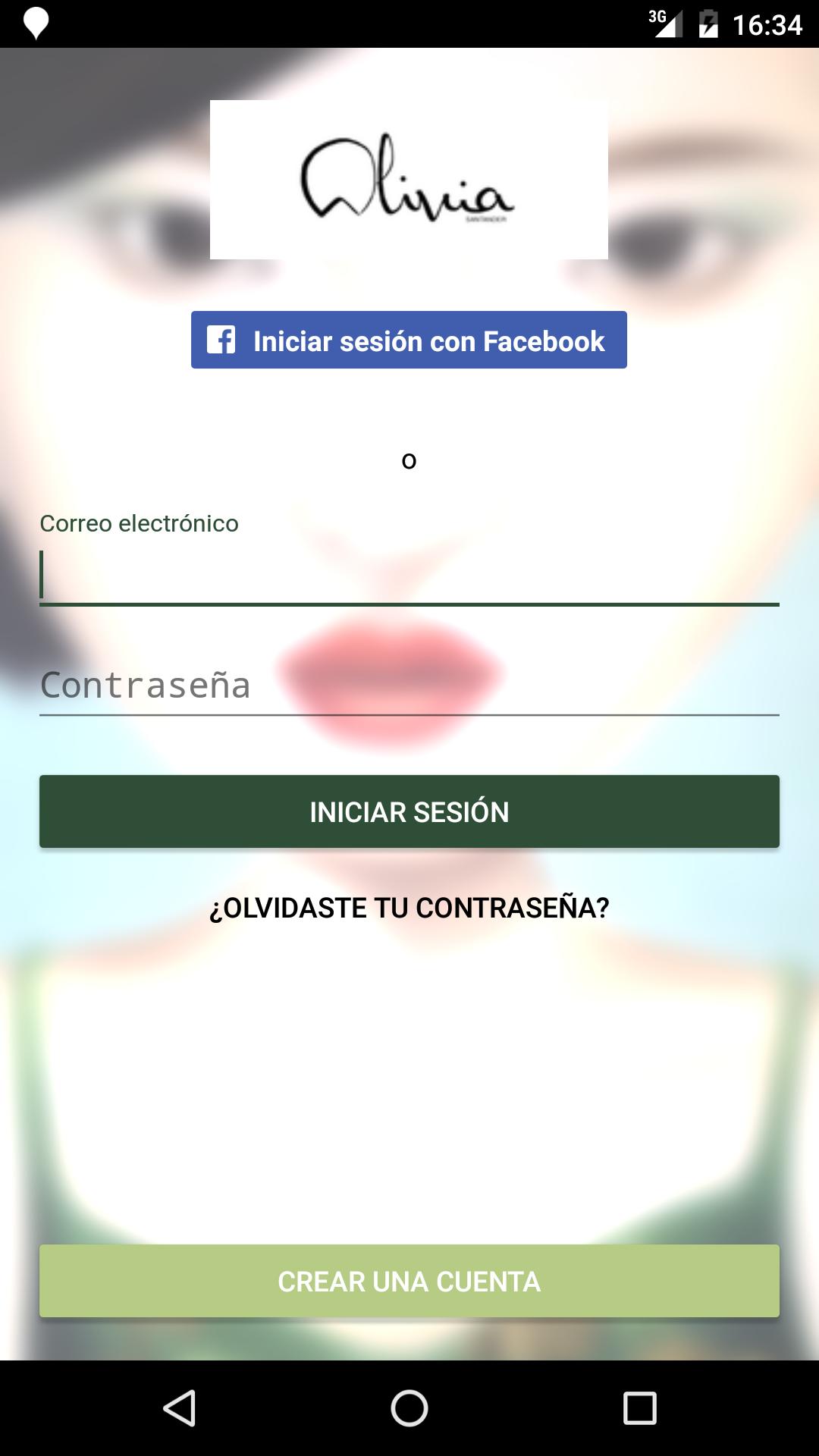Select the Contraseña password field
Image resolution: width=819 pixels, height=1456 pixels.
coord(409,685)
